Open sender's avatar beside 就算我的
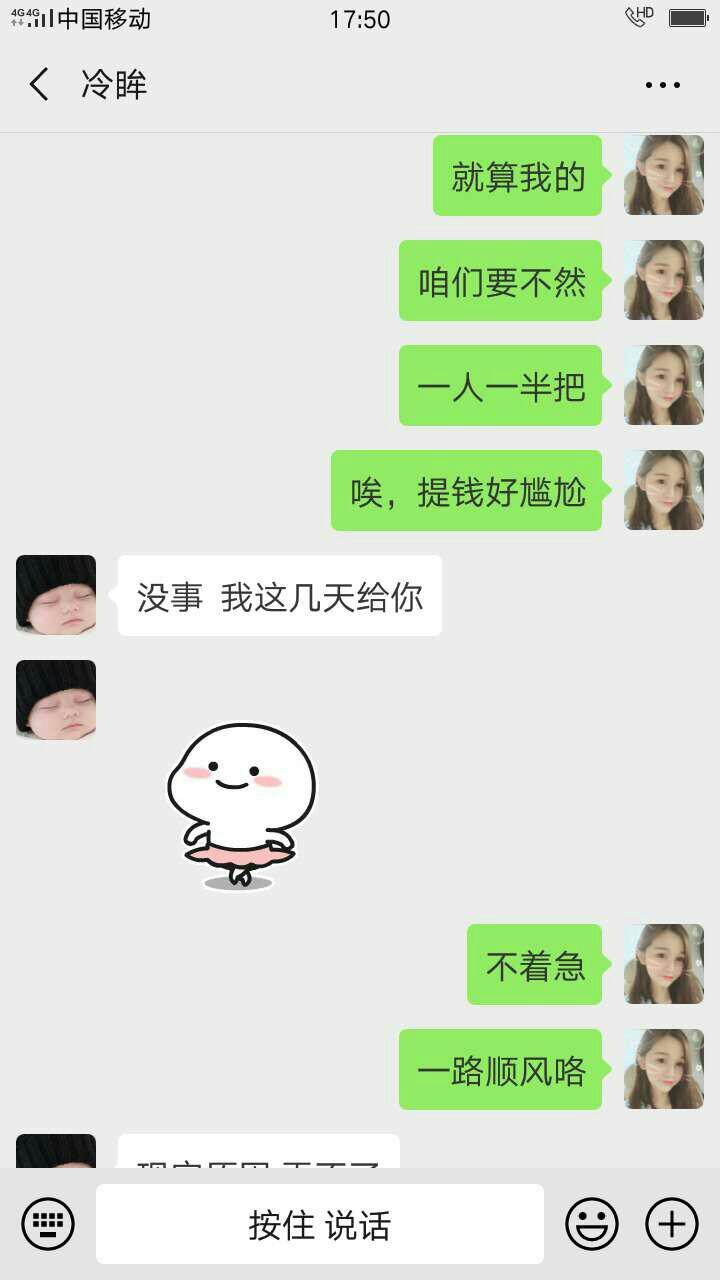720x1280 pixels. [x=663, y=176]
